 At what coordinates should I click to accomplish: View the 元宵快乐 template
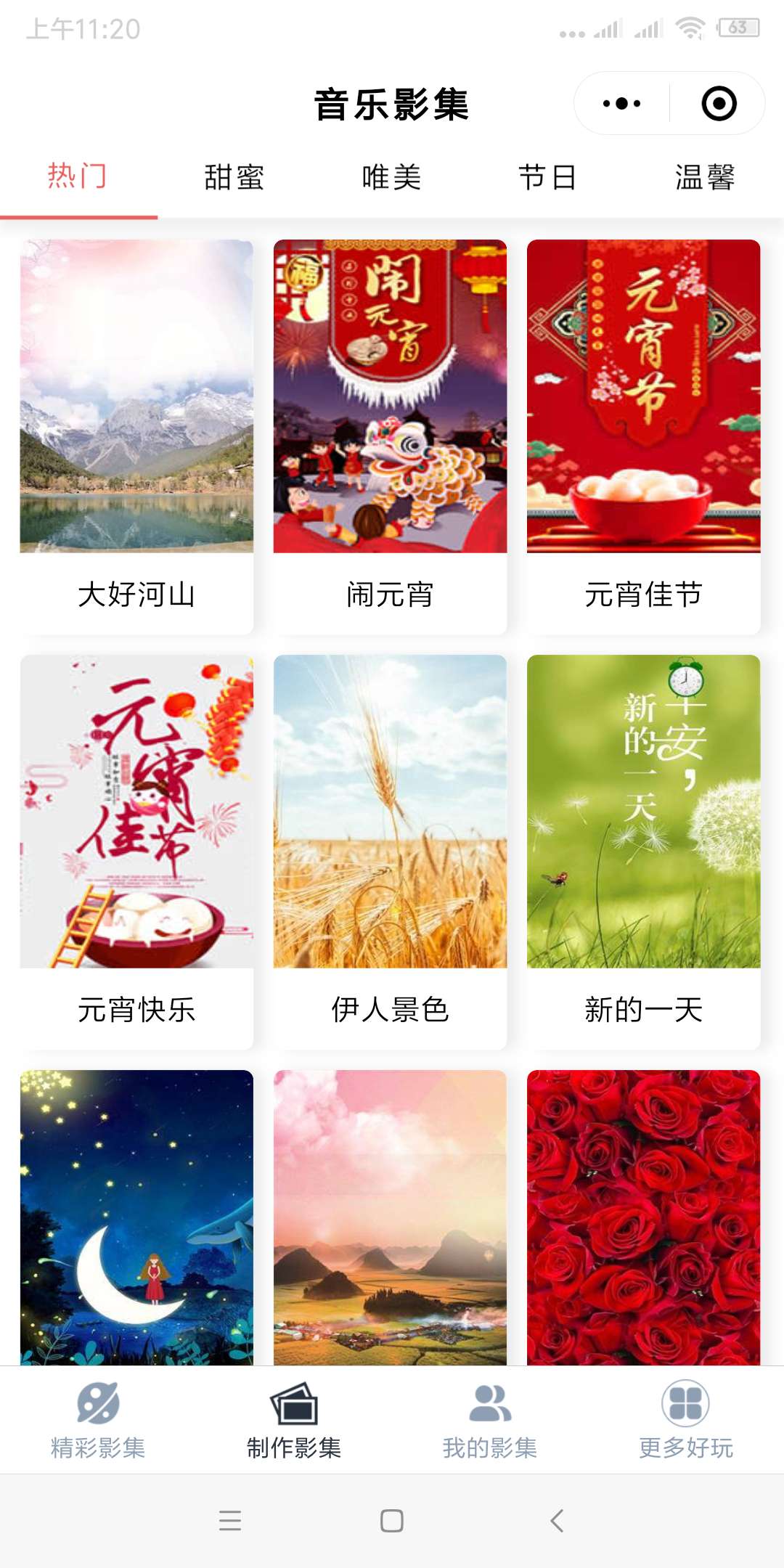[136, 851]
